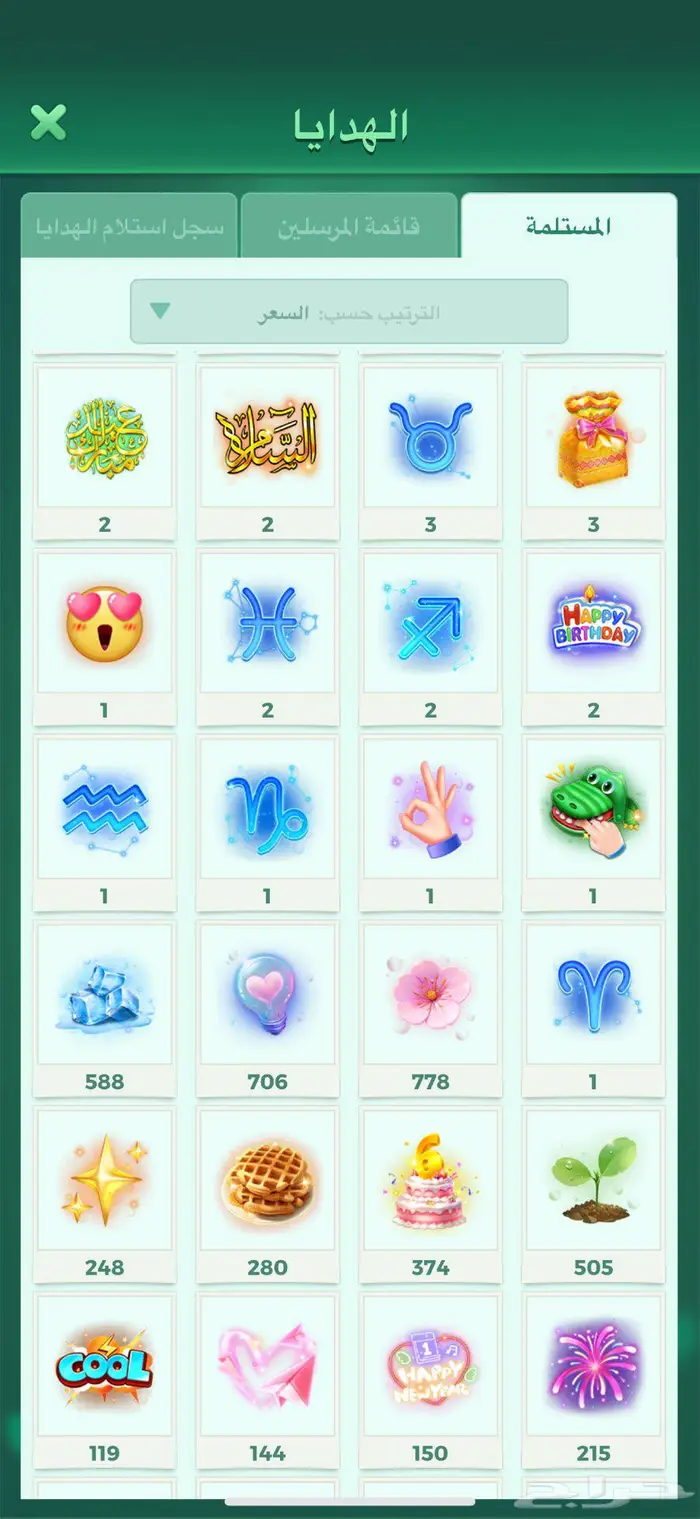The height and width of the screenshot is (1519, 700).
Task: Tap the birthday cake gift
Action: [430, 1180]
